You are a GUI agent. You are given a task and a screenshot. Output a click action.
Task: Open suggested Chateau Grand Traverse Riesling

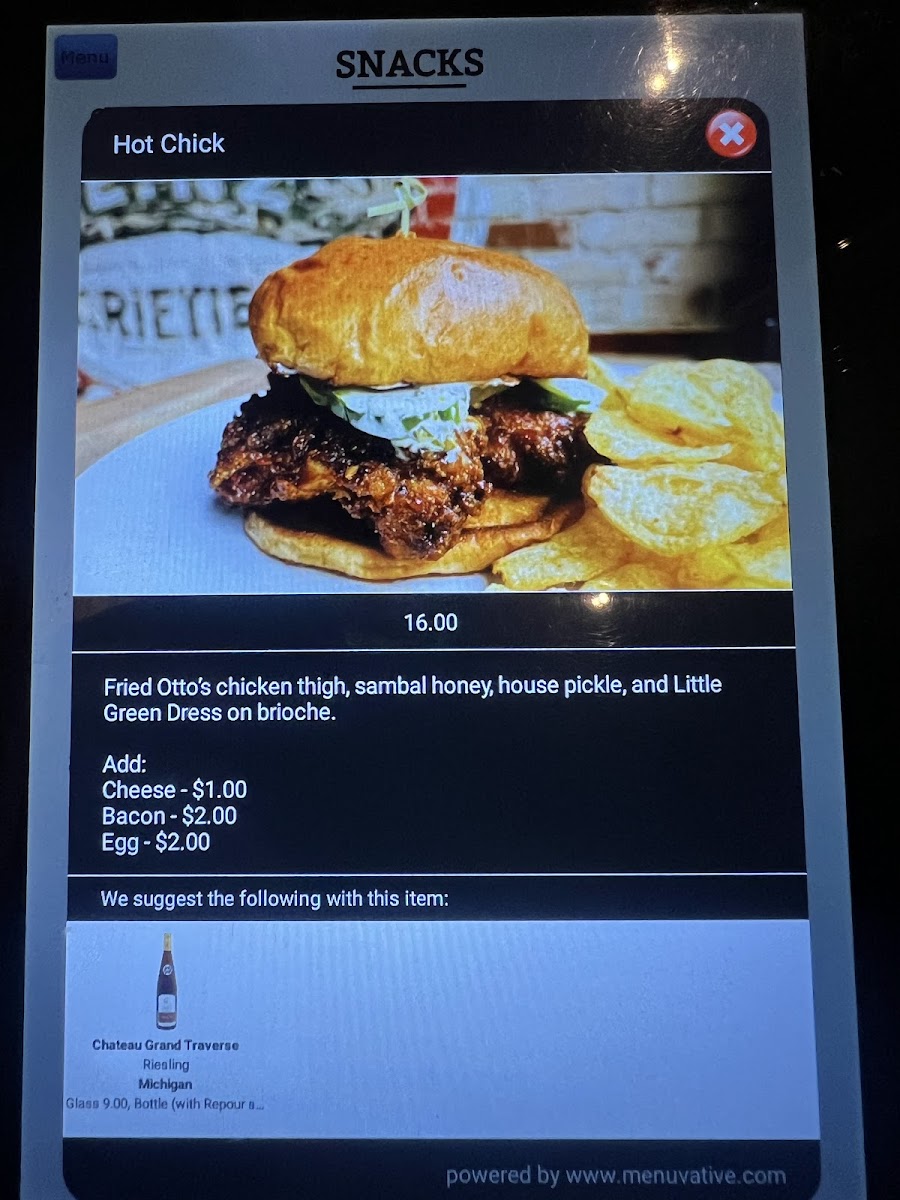coord(166,1020)
